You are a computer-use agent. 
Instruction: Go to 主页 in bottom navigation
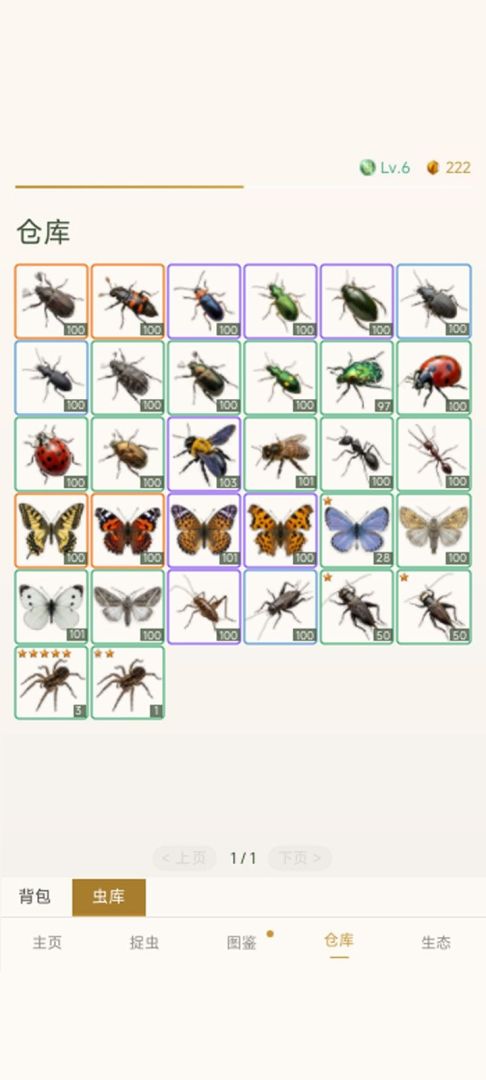pyautogui.click(x=47, y=942)
